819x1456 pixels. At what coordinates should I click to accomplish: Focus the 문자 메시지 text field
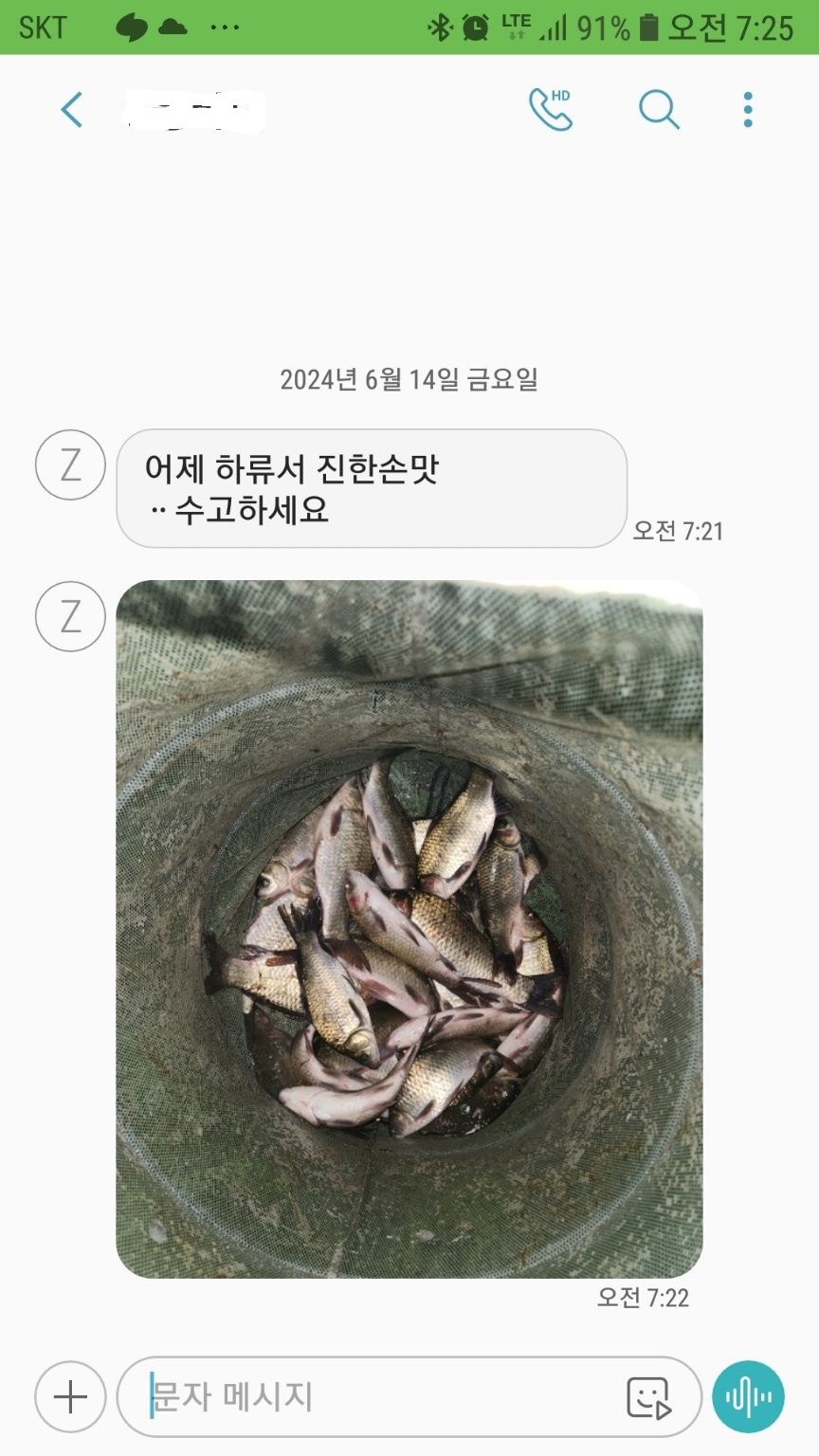pyautogui.click(x=379, y=1396)
